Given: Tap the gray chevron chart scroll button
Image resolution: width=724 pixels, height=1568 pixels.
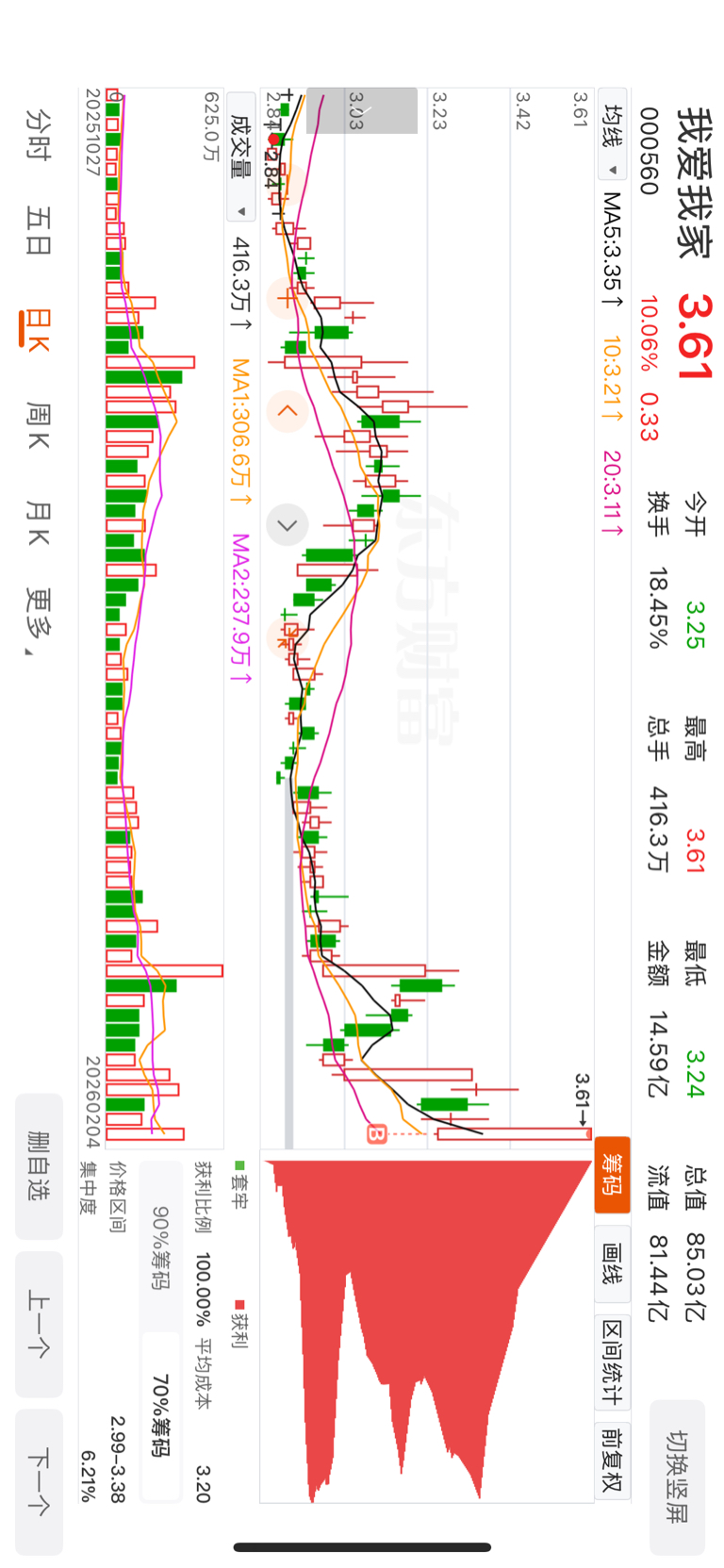Looking at the screenshot, I should click(x=287, y=525).
